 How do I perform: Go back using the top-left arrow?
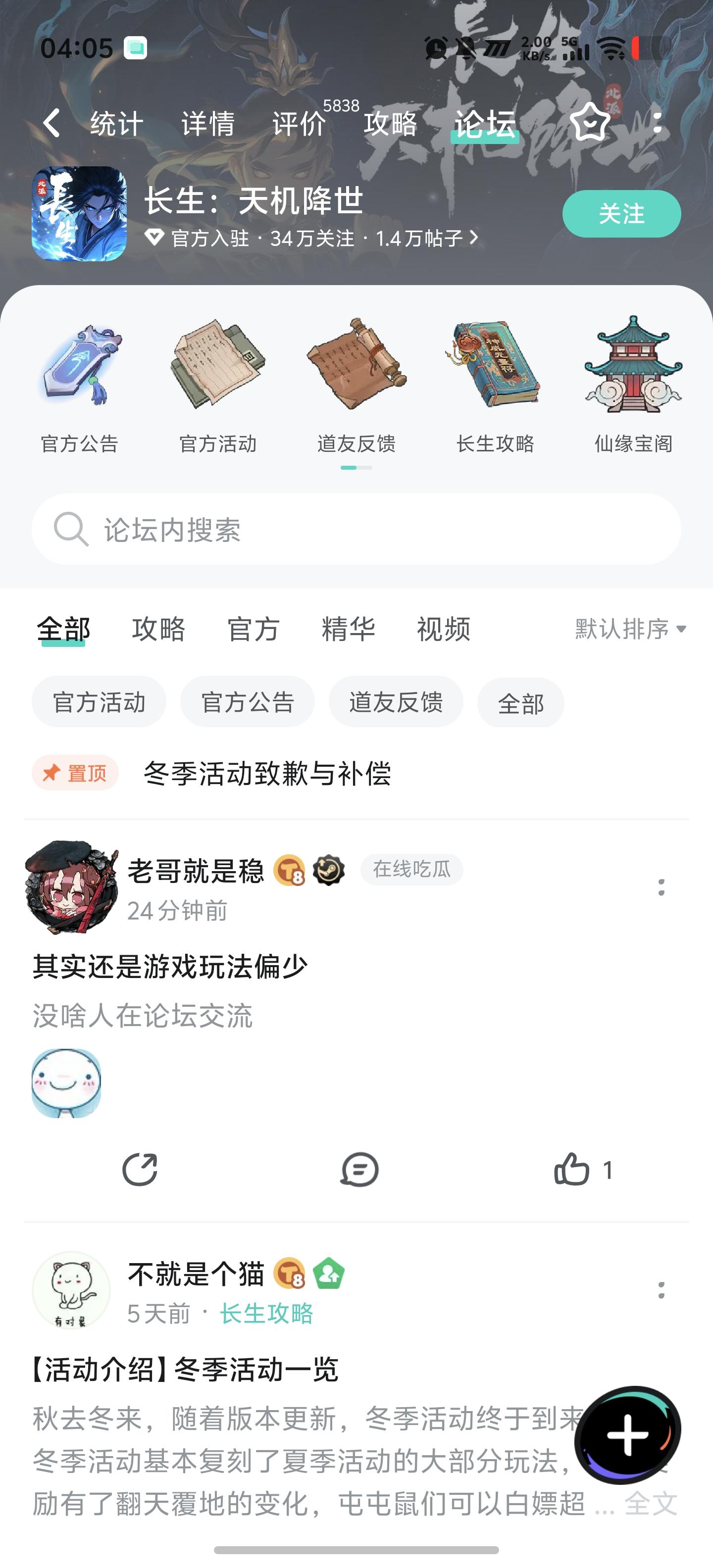point(52,123)
